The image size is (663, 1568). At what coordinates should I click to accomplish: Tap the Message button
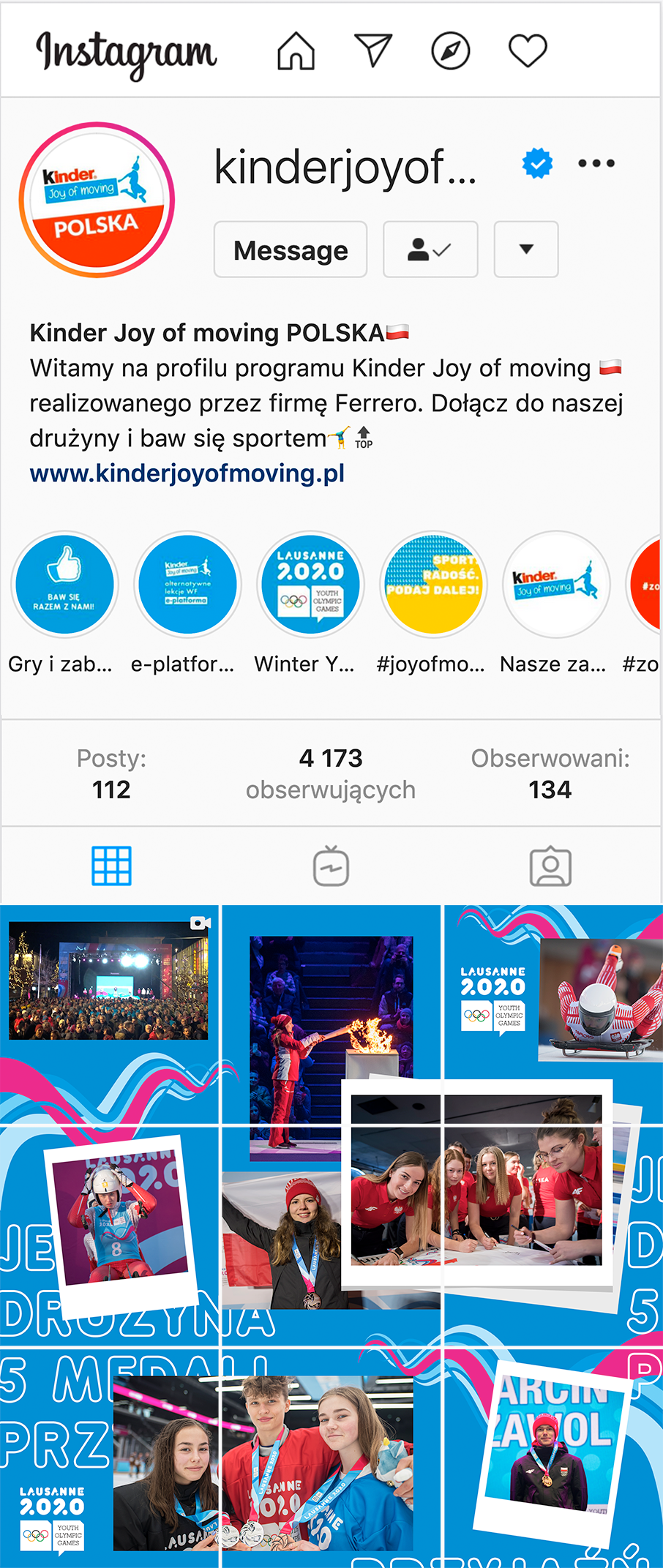point(291,250)
